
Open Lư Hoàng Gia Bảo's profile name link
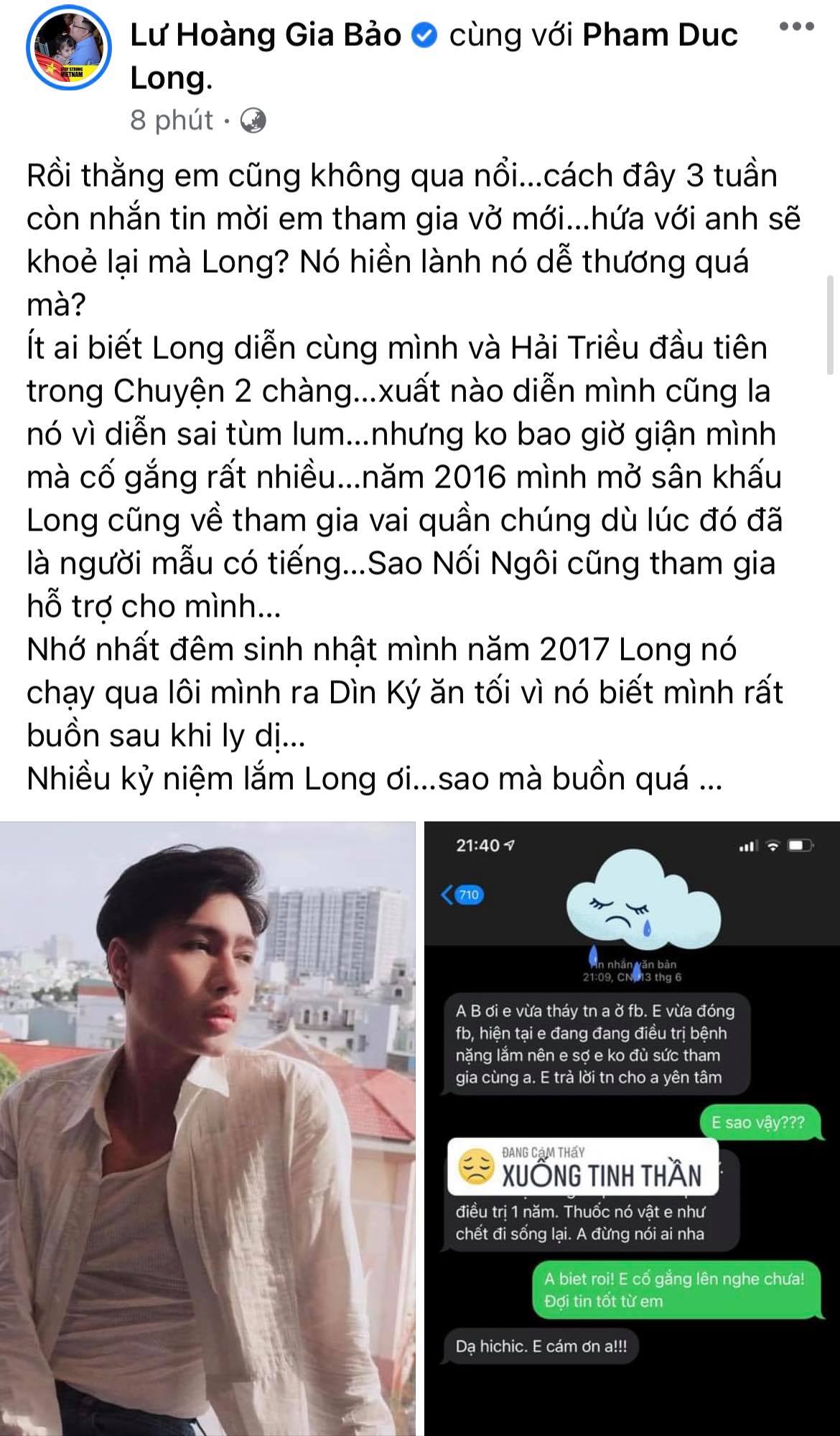click(265, 35)
